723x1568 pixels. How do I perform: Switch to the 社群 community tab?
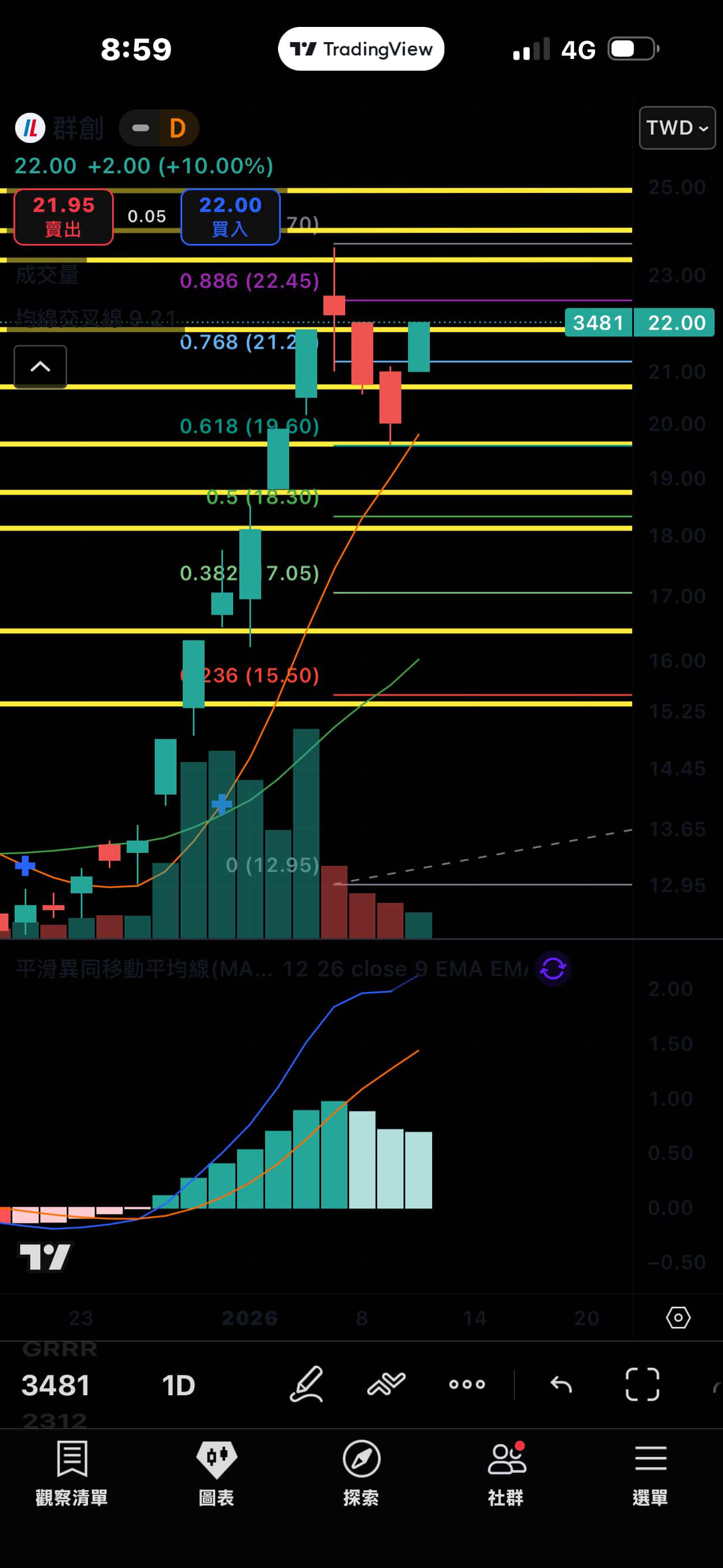[506, 1473]
